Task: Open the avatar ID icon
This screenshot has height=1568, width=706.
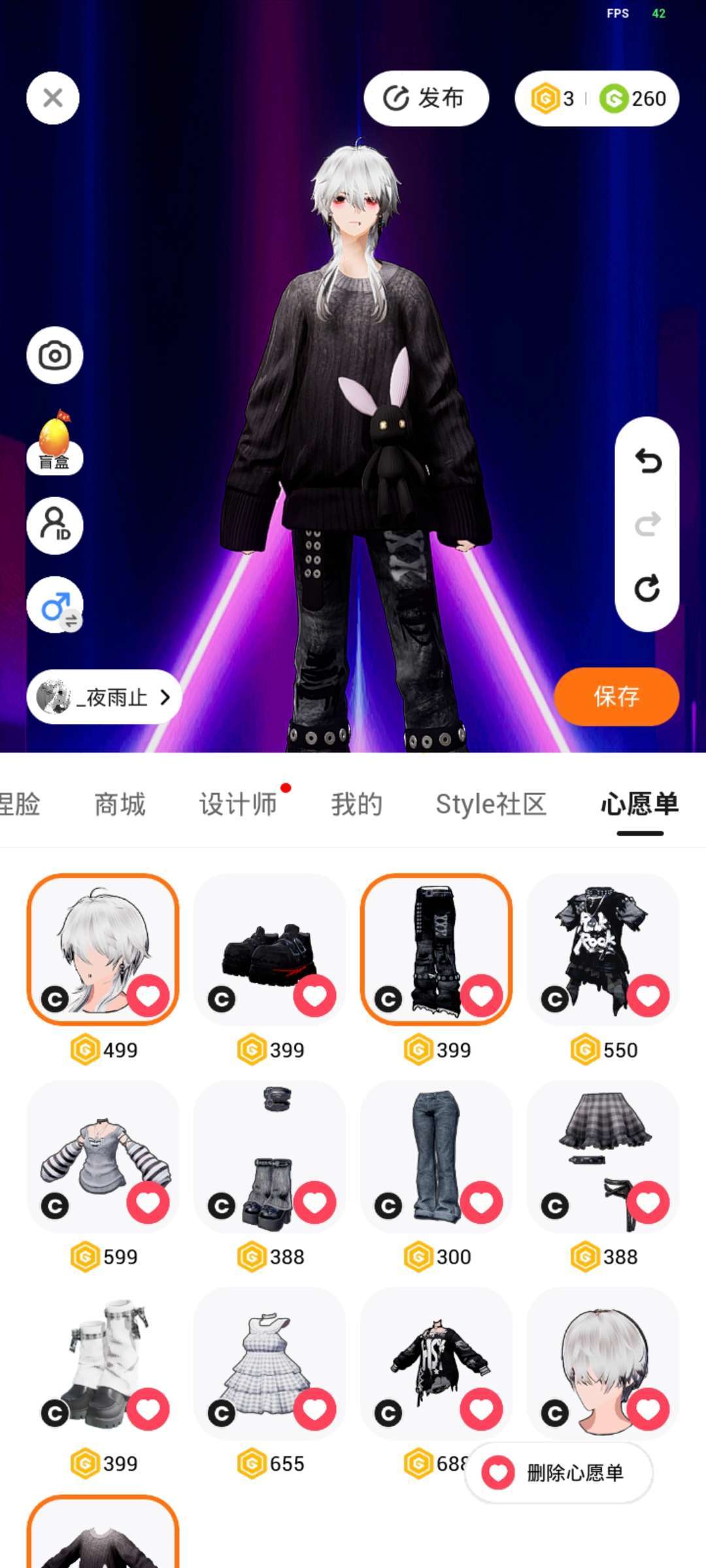Action: coord(55,526)
